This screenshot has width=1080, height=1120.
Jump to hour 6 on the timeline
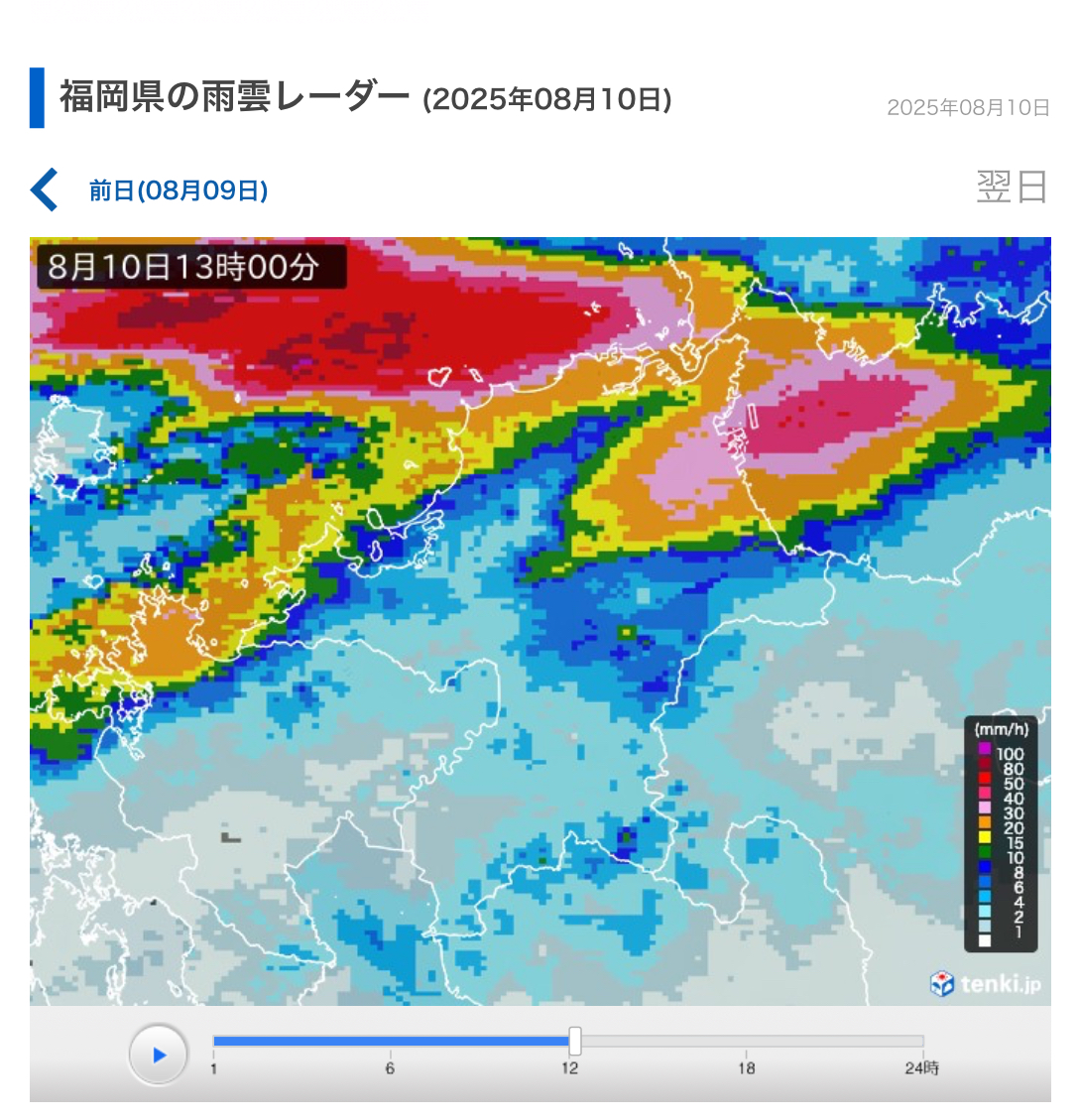(x=390, y=1043)
